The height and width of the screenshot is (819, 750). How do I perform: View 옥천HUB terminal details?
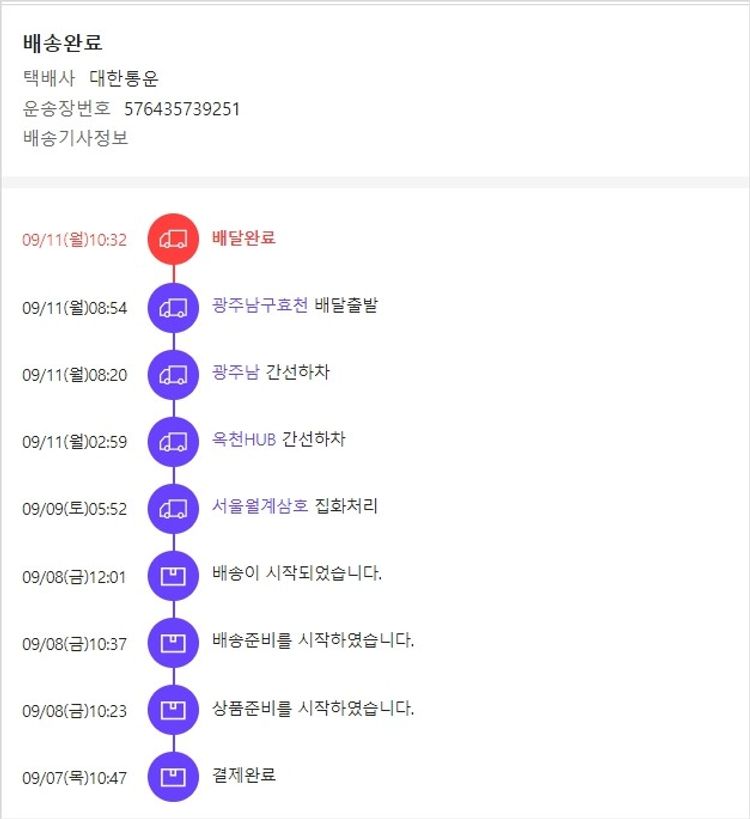(244, 440)
